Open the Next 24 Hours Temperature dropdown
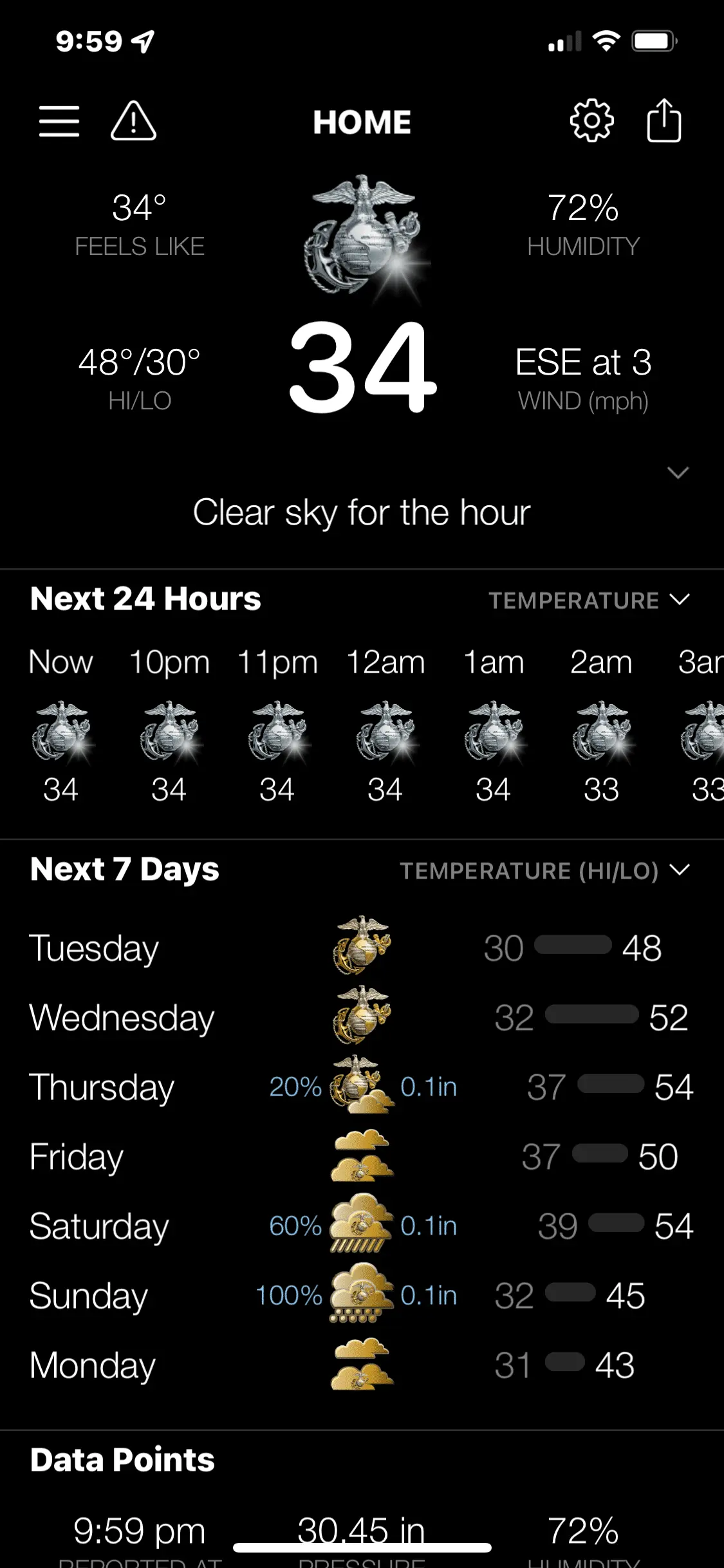724x1568 pixels. [589, 600]
